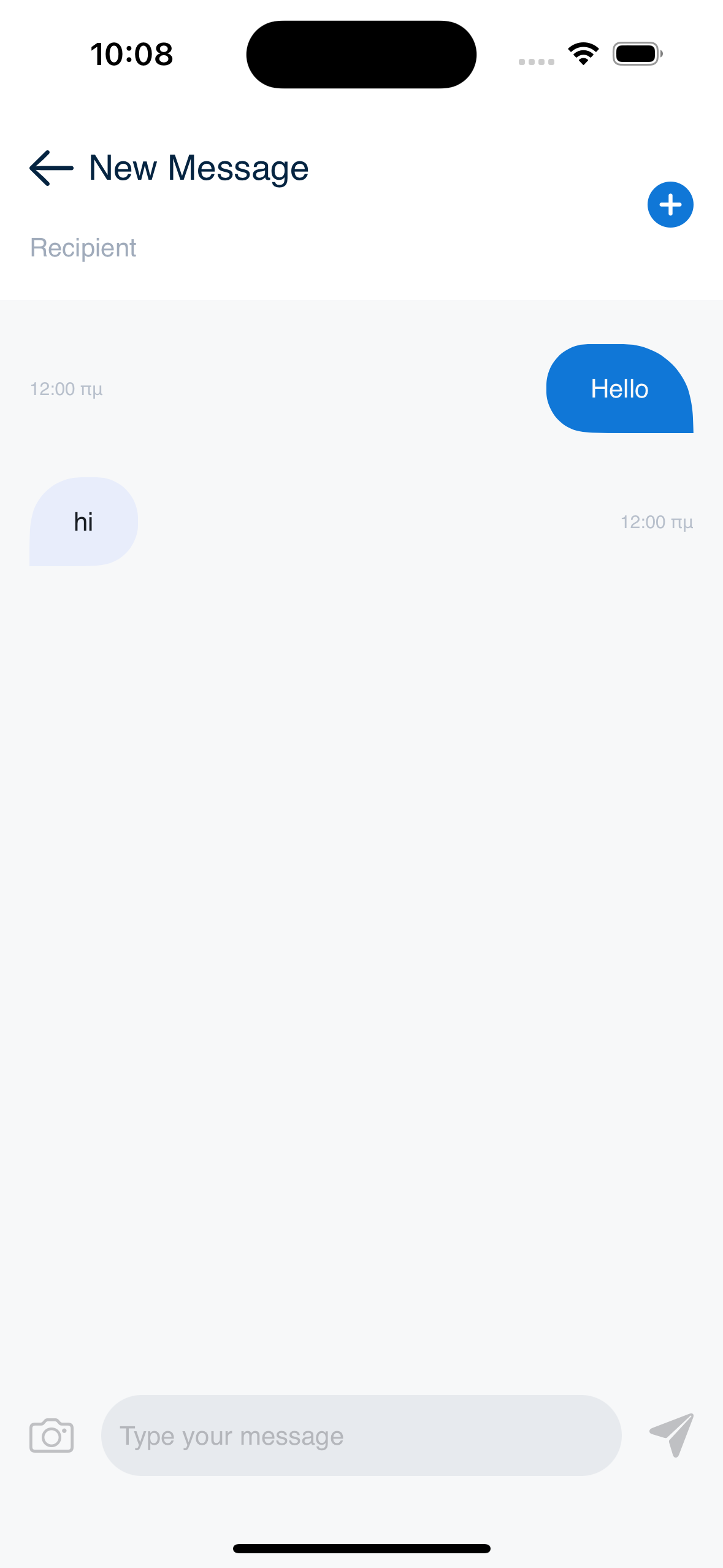Image resolution: width=723 pixels, height=1568 pixels.
Task: Open the camera to attach a photo
Action: pos(52,1435)
